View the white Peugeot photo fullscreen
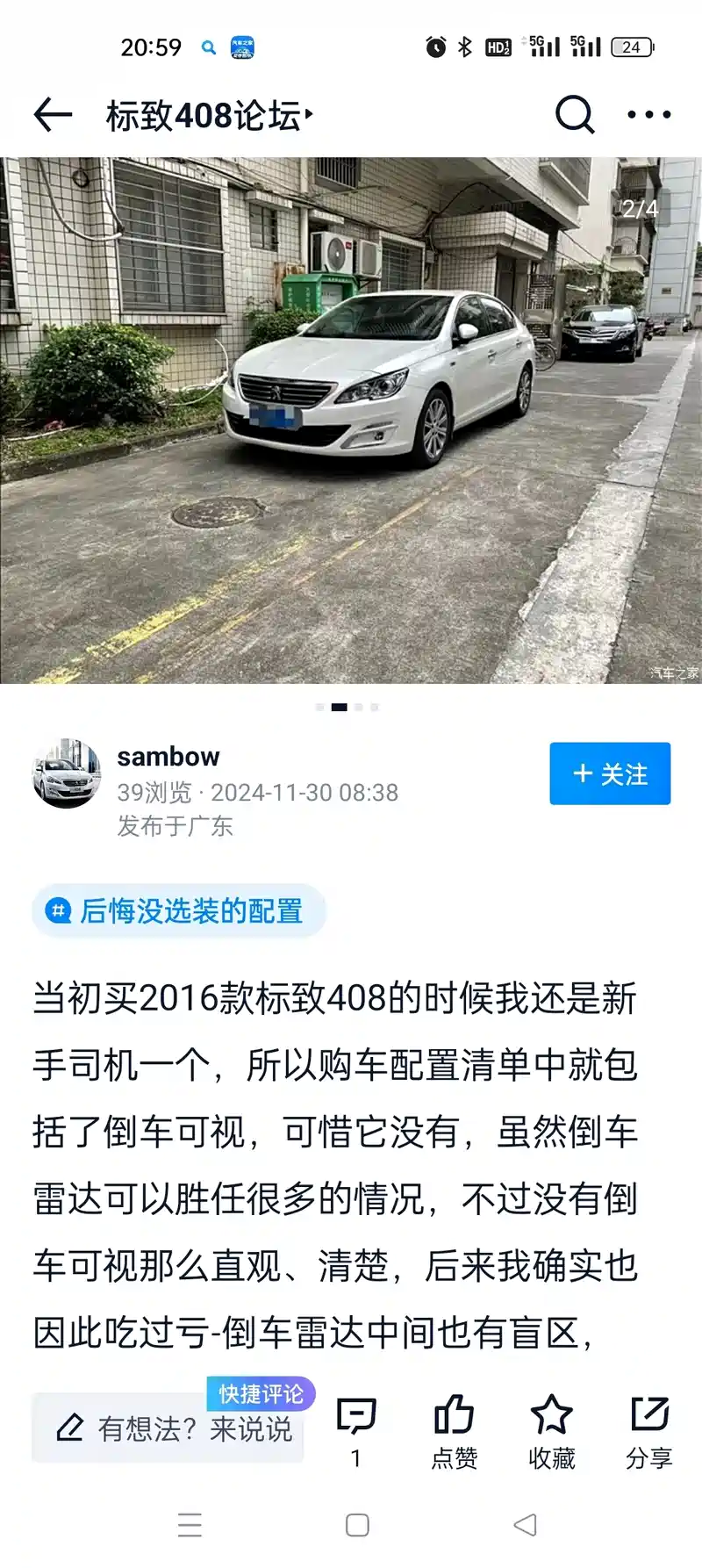Viewport: 702px width, 1568px height. click(351, 420)
